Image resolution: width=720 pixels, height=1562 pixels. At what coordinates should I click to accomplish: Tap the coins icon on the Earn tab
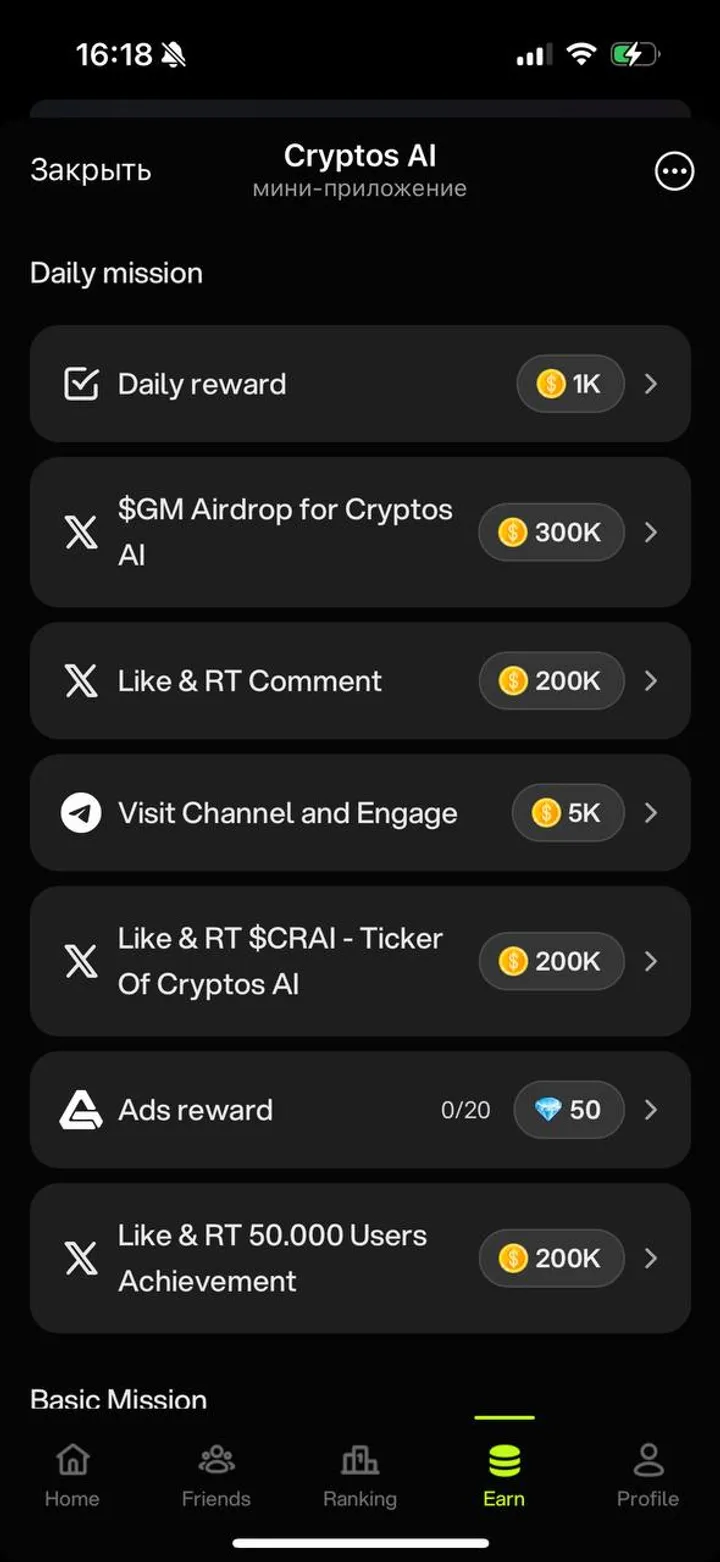(504, 1460)
